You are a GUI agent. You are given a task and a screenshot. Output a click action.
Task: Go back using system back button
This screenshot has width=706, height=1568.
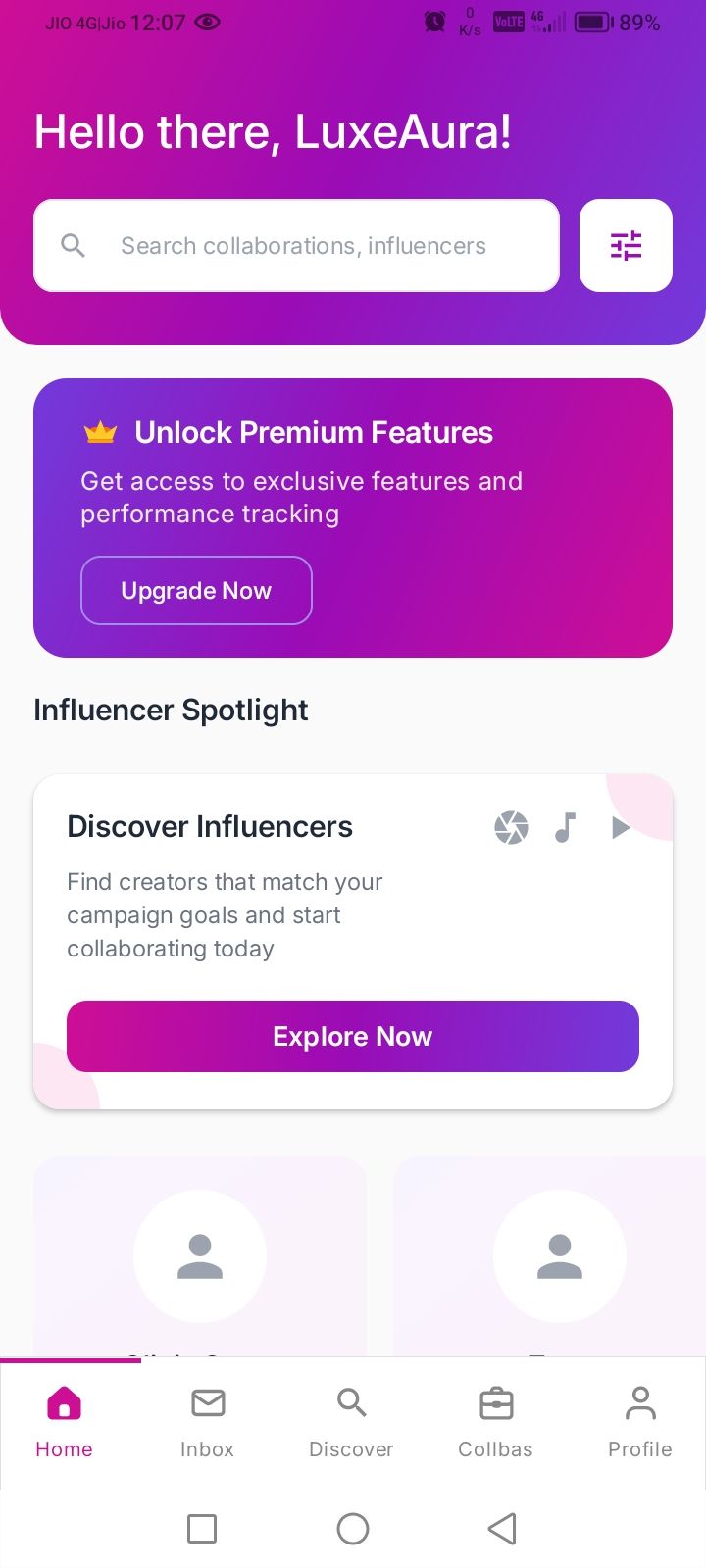502,1528
